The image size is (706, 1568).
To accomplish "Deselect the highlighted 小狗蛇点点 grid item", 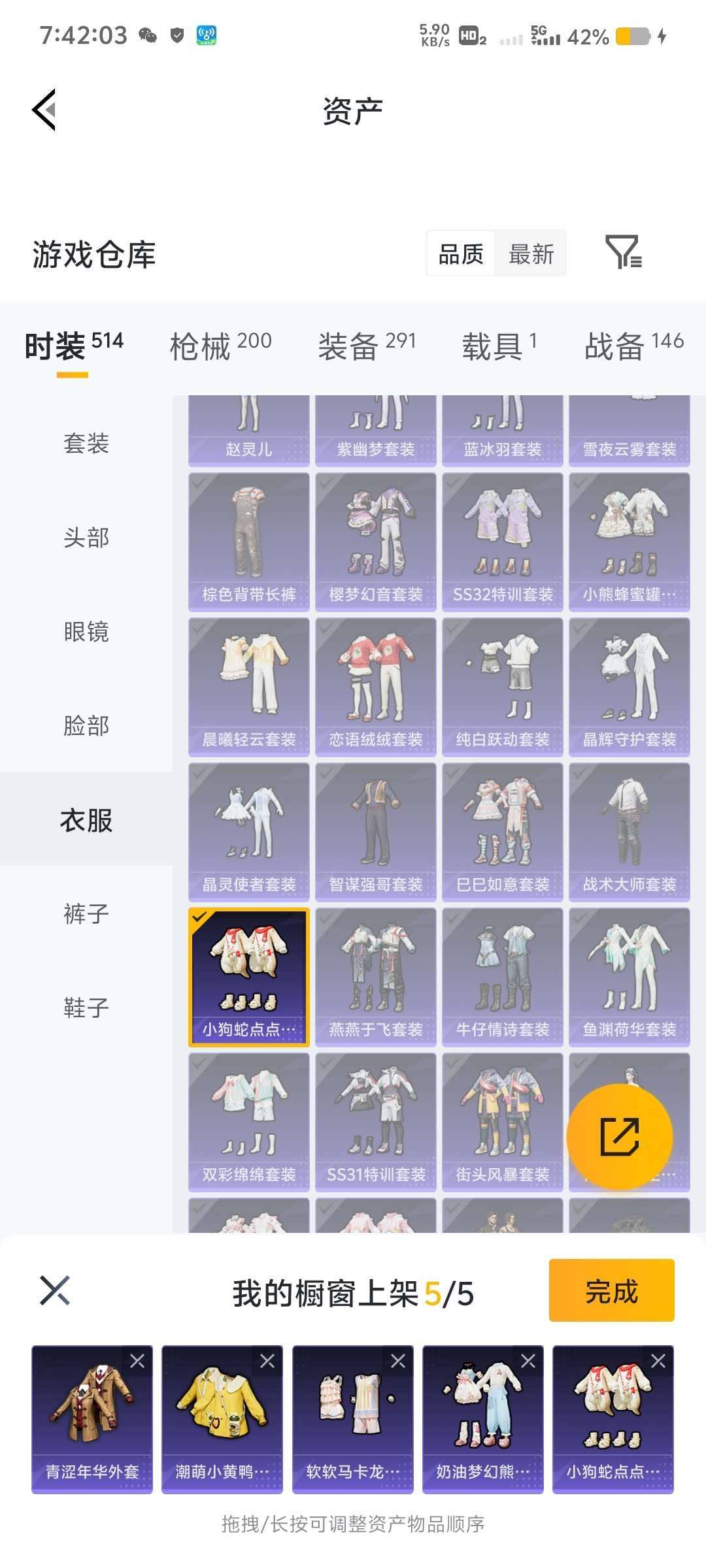I will [x=248, y=977].
